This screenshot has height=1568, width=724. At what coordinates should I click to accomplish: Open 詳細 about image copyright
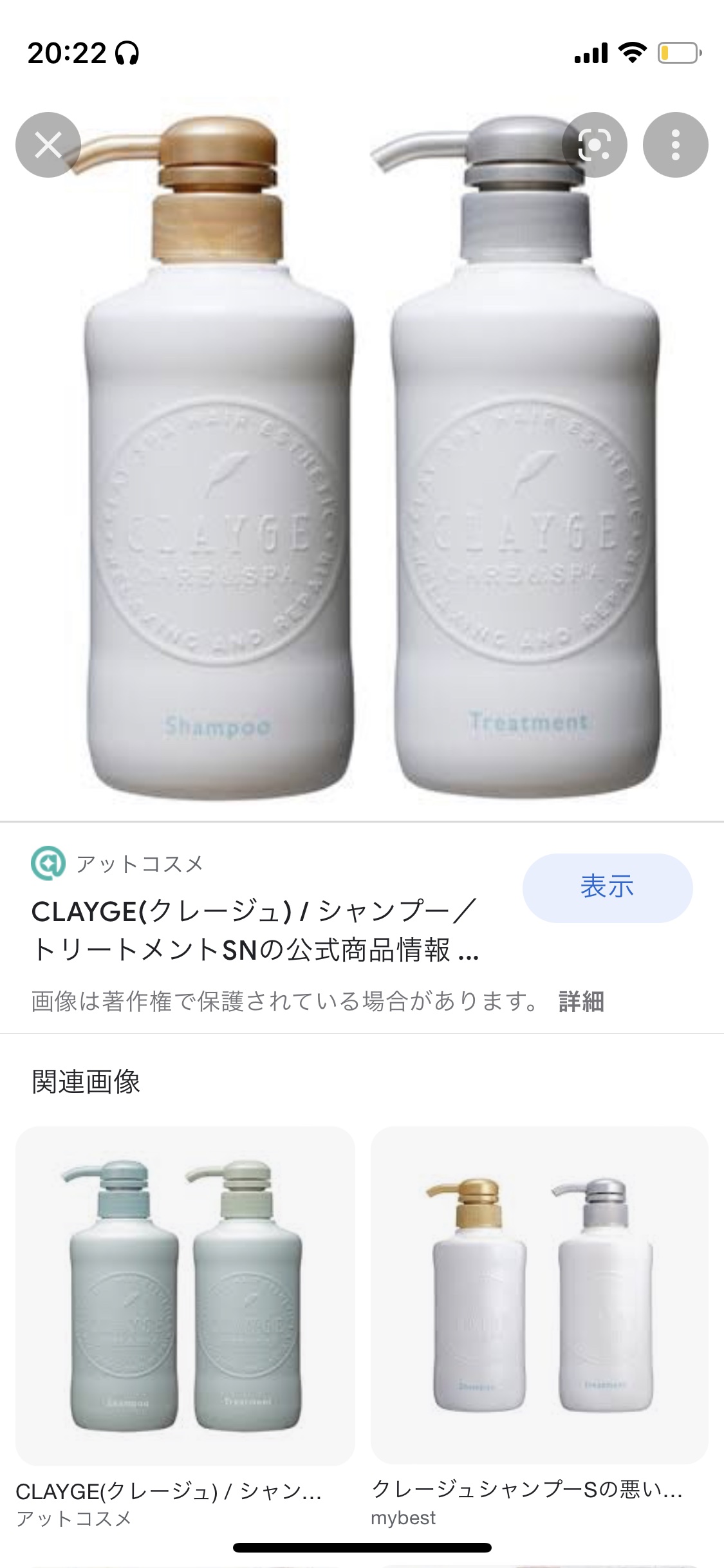tap(581, 1002)
